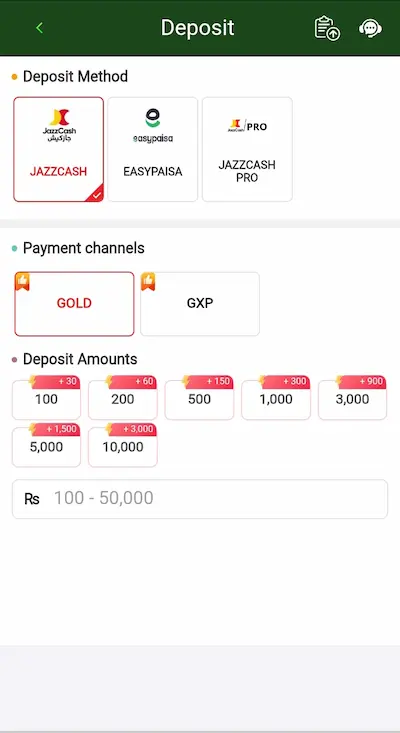The height and width of the screenshot is (733, 400).
Task: Switch to the GXP payment channel
Action: pos(200,304)
